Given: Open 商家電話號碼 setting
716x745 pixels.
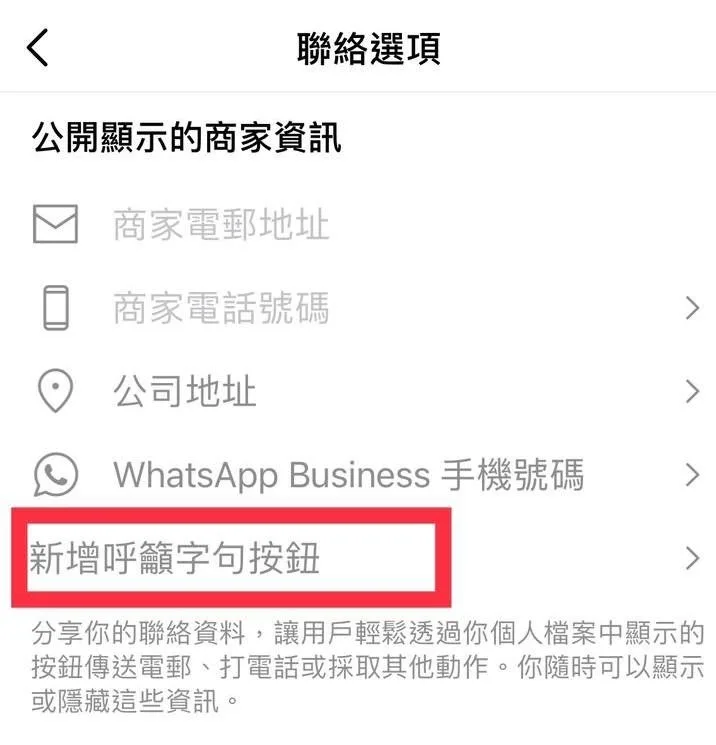Looking at the screenshot, I should click(221, 309).
